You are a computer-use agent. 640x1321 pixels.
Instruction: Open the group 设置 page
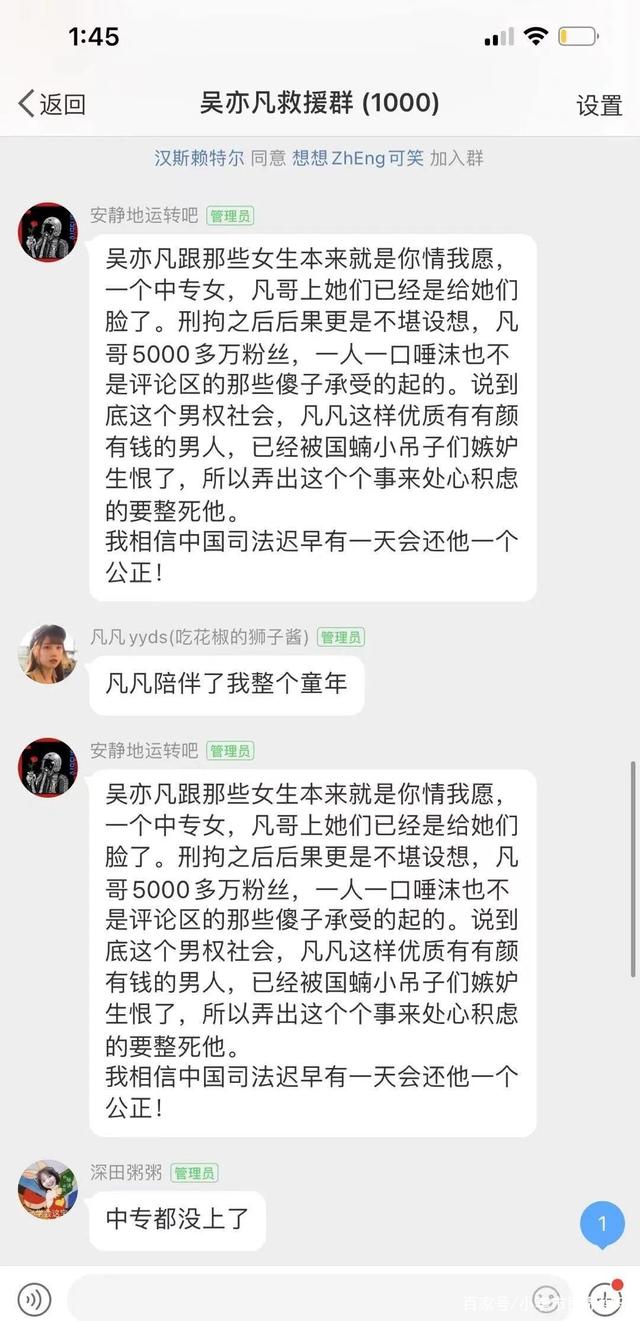(599, 105)
